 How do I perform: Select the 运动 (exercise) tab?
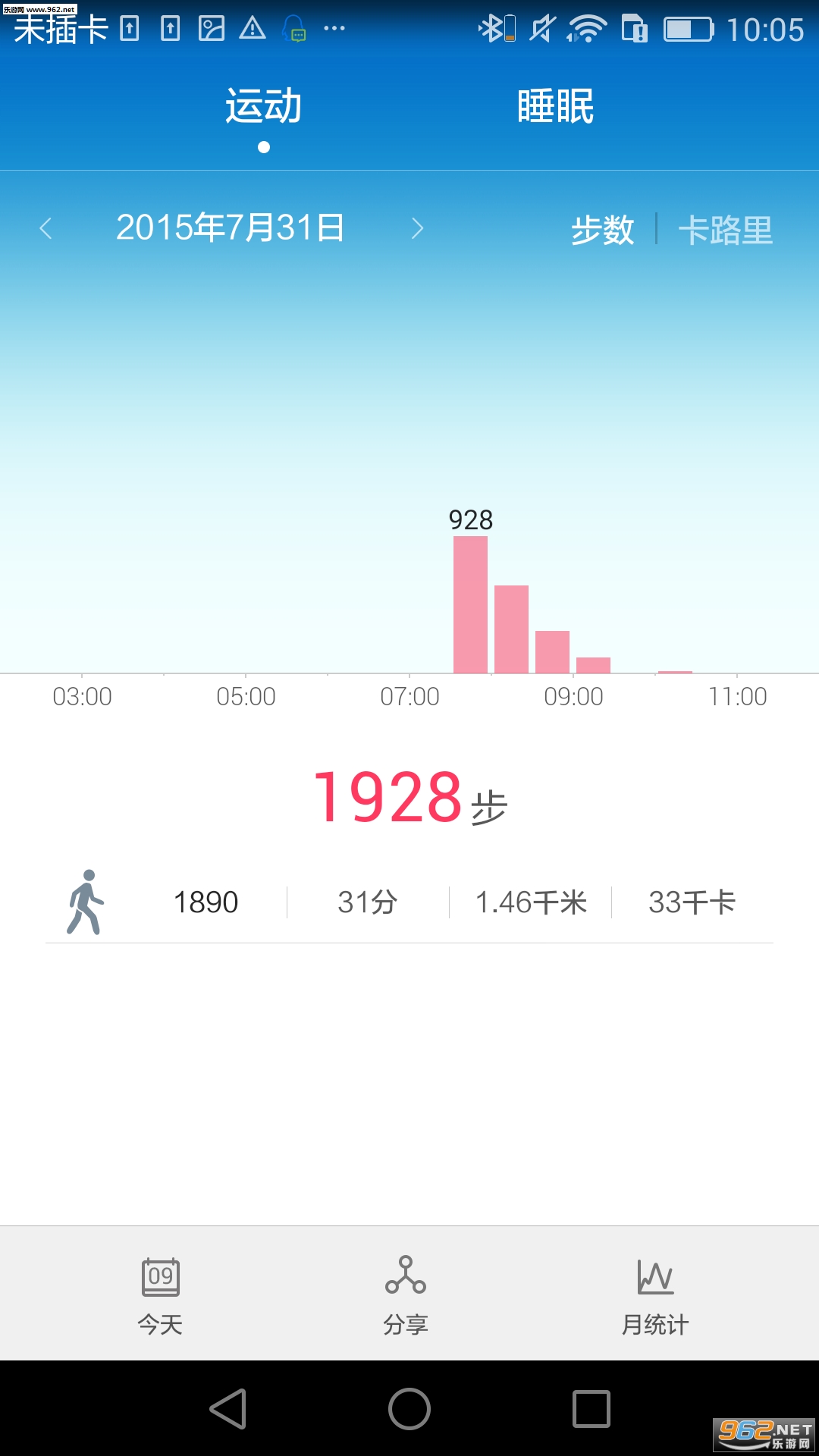click(x=263, y=107)
